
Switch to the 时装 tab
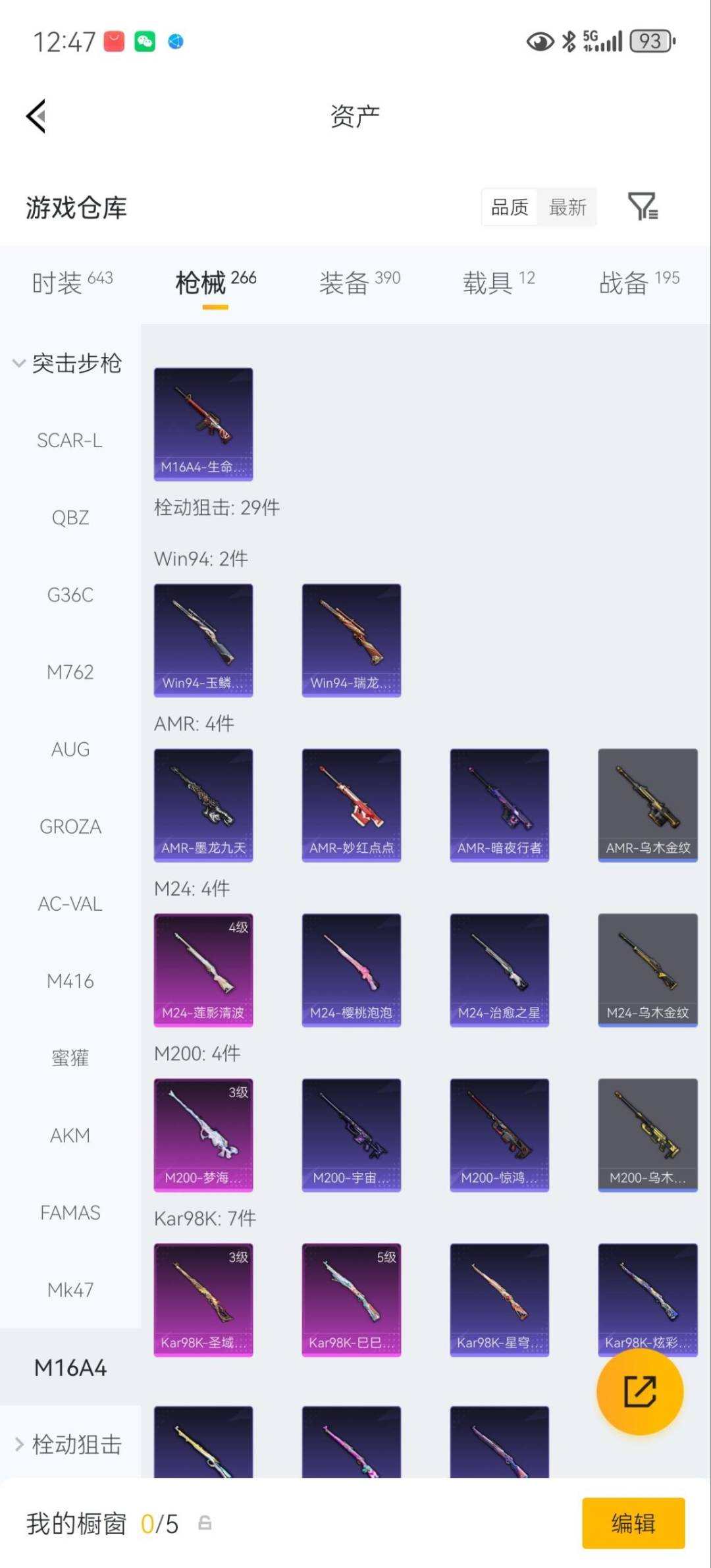click(72, 283)
